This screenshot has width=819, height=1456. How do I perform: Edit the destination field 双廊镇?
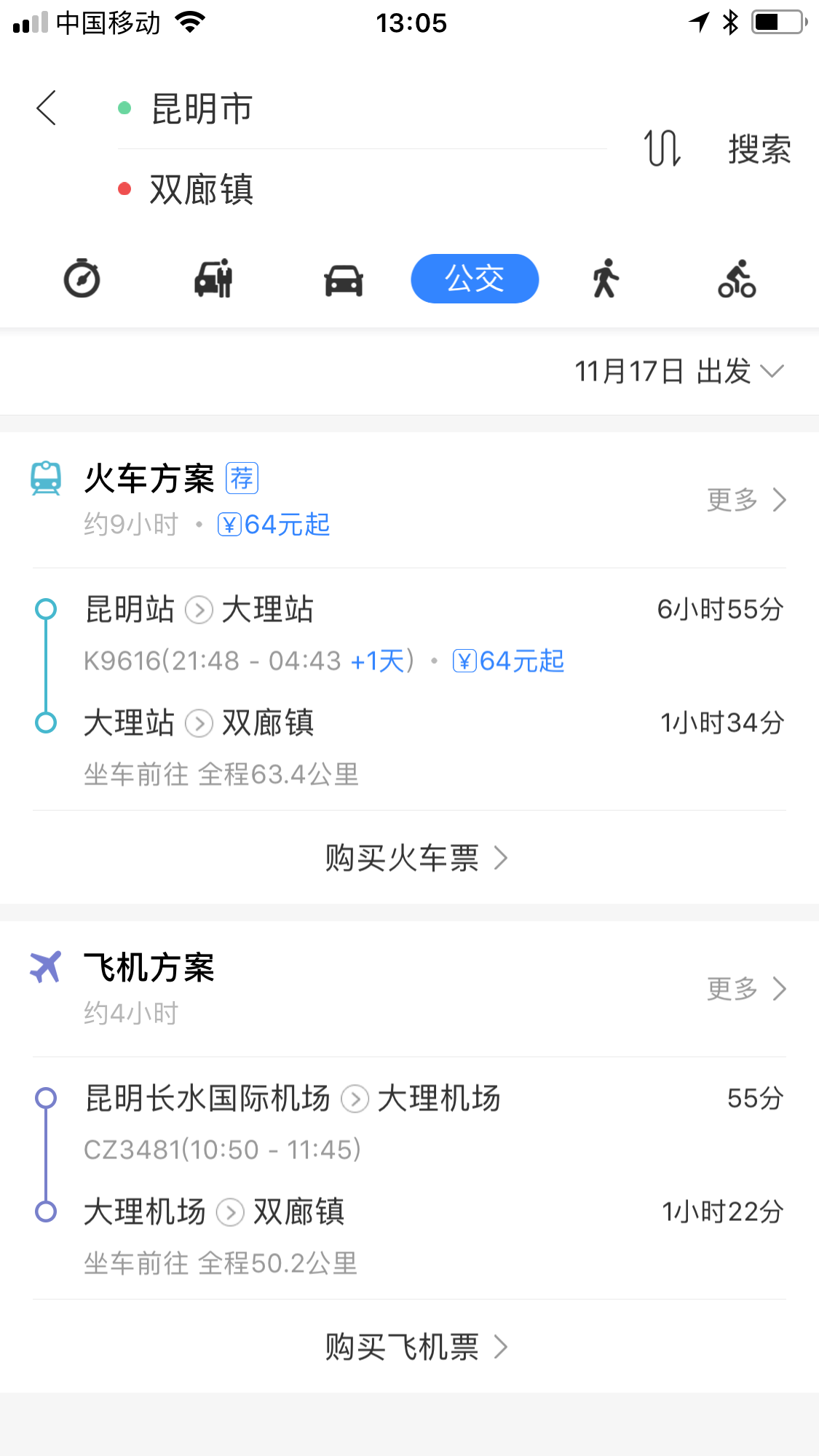[x=362, y=189]
